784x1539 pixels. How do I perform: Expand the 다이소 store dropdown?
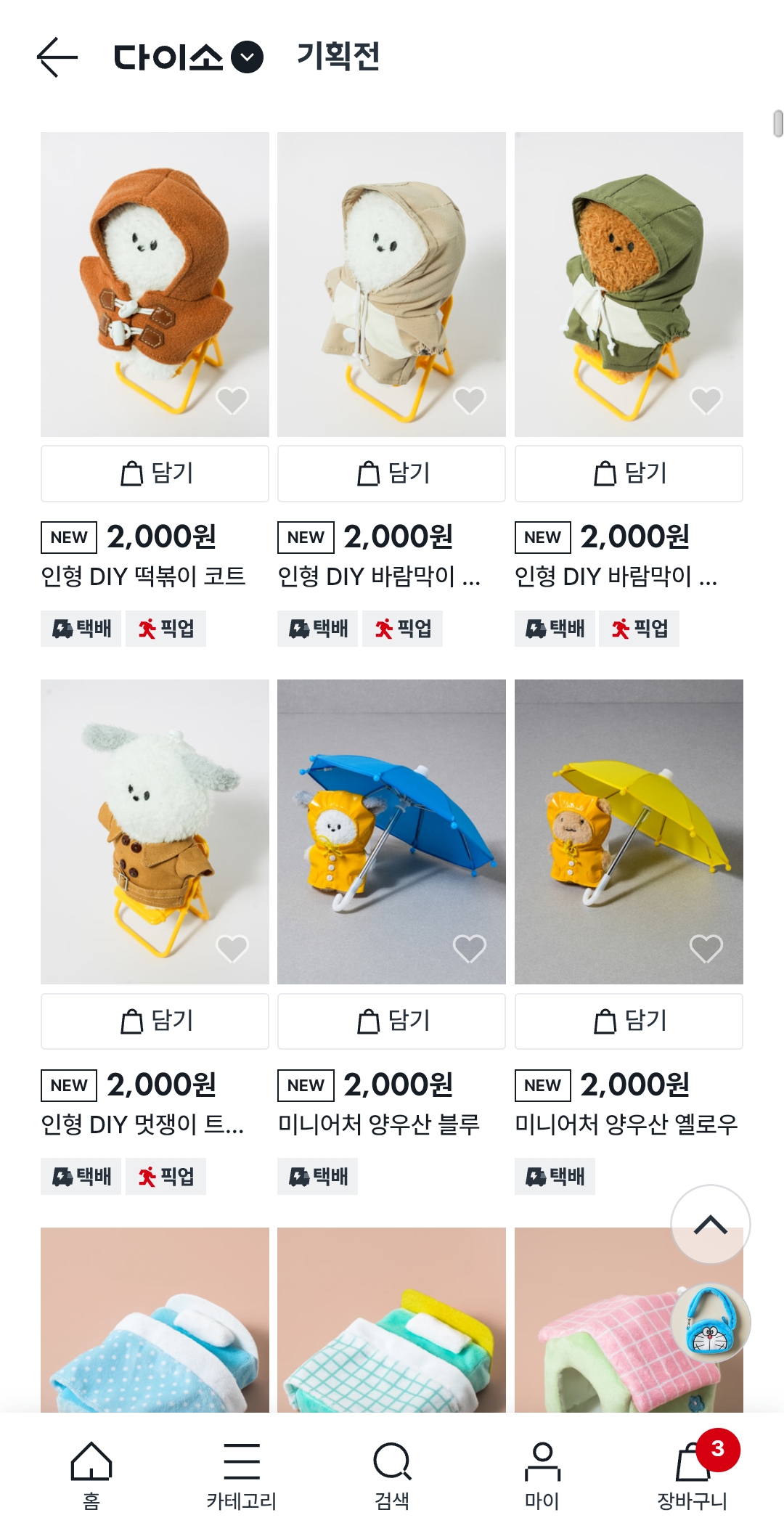(x=247, y=57)
